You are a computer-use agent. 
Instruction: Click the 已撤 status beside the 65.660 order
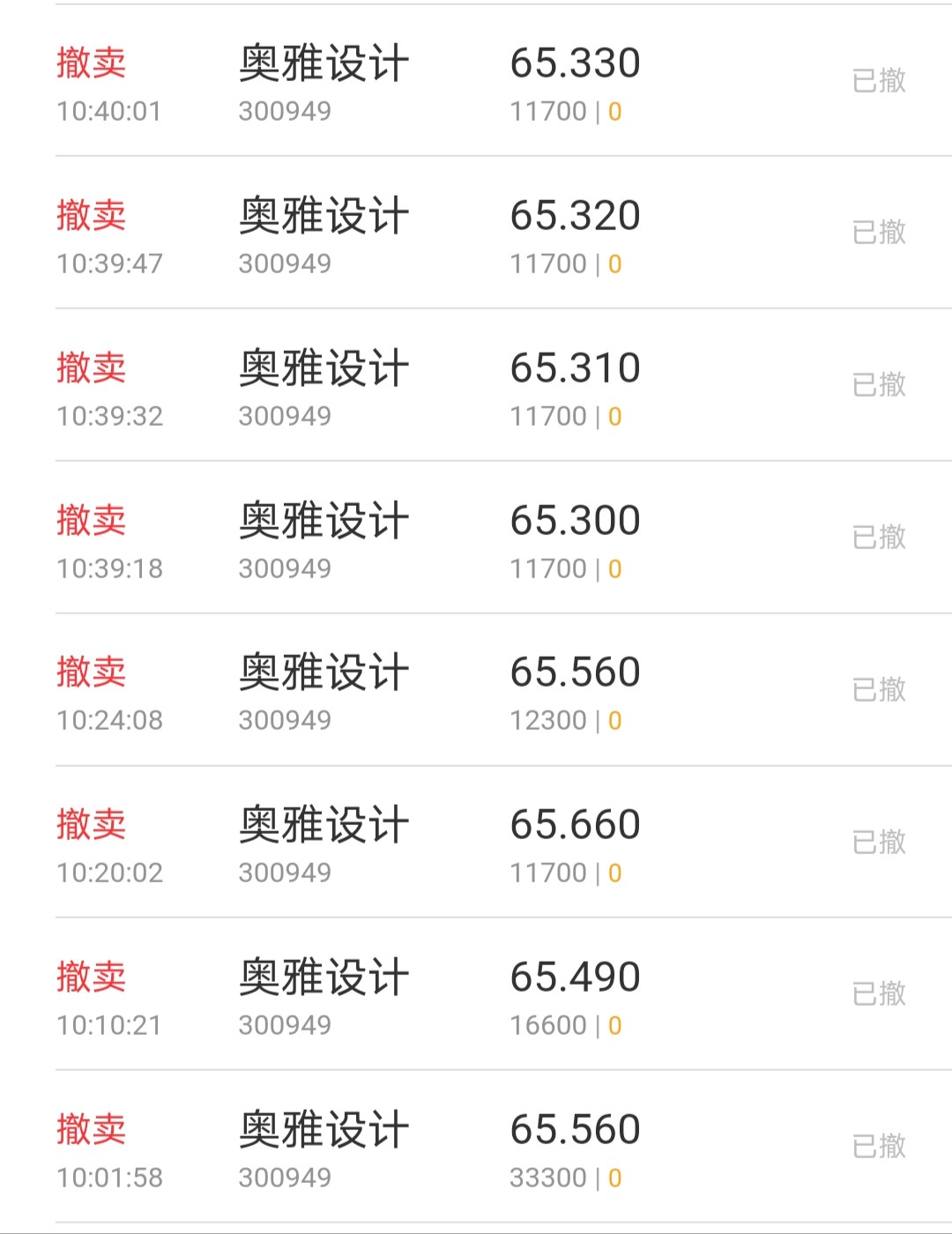click(x=878, y=844)
